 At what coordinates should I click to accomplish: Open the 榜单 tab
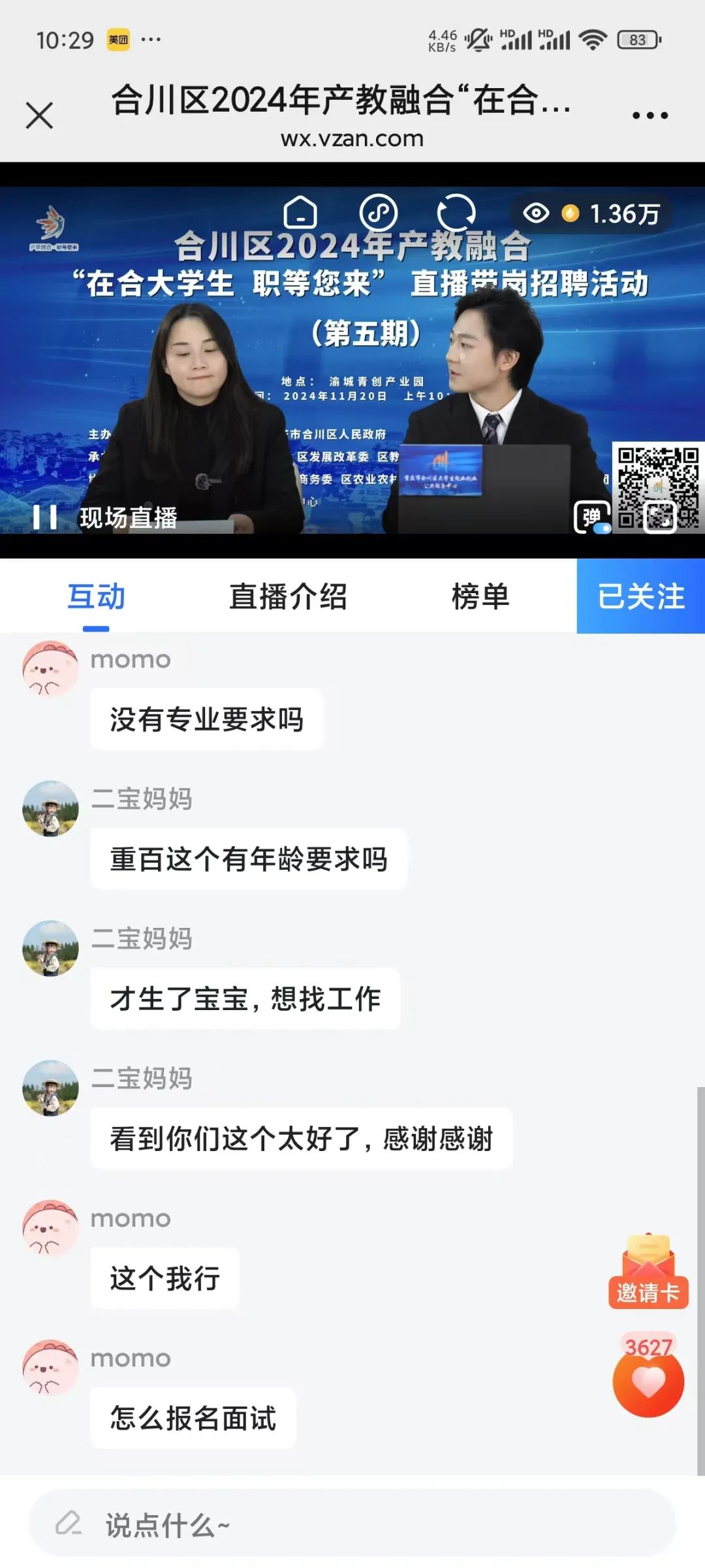coord(480,597)
